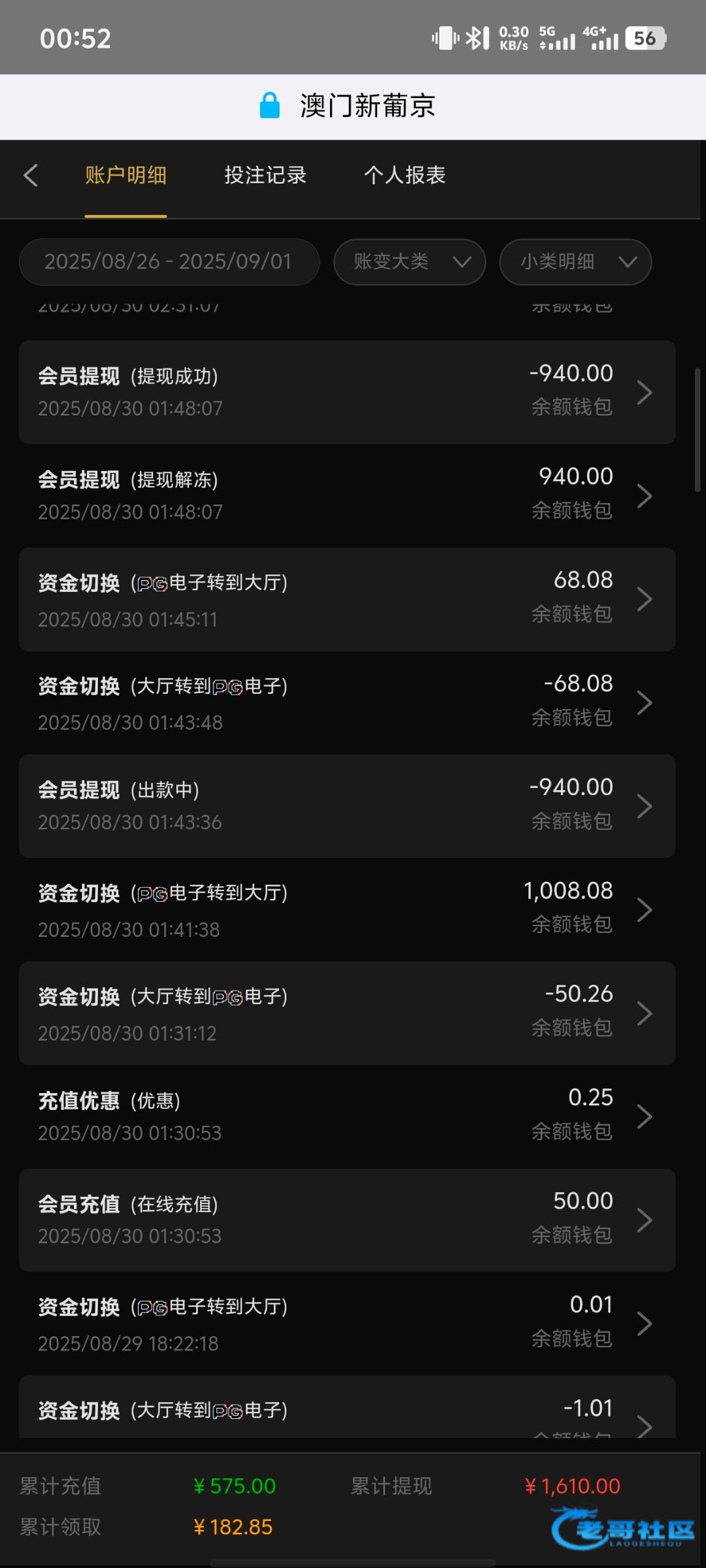View the 充值优惠 (优惠) 0.25 entry
The width and height of the screenshot is (706, 1568).
(x=347, y=1117)
